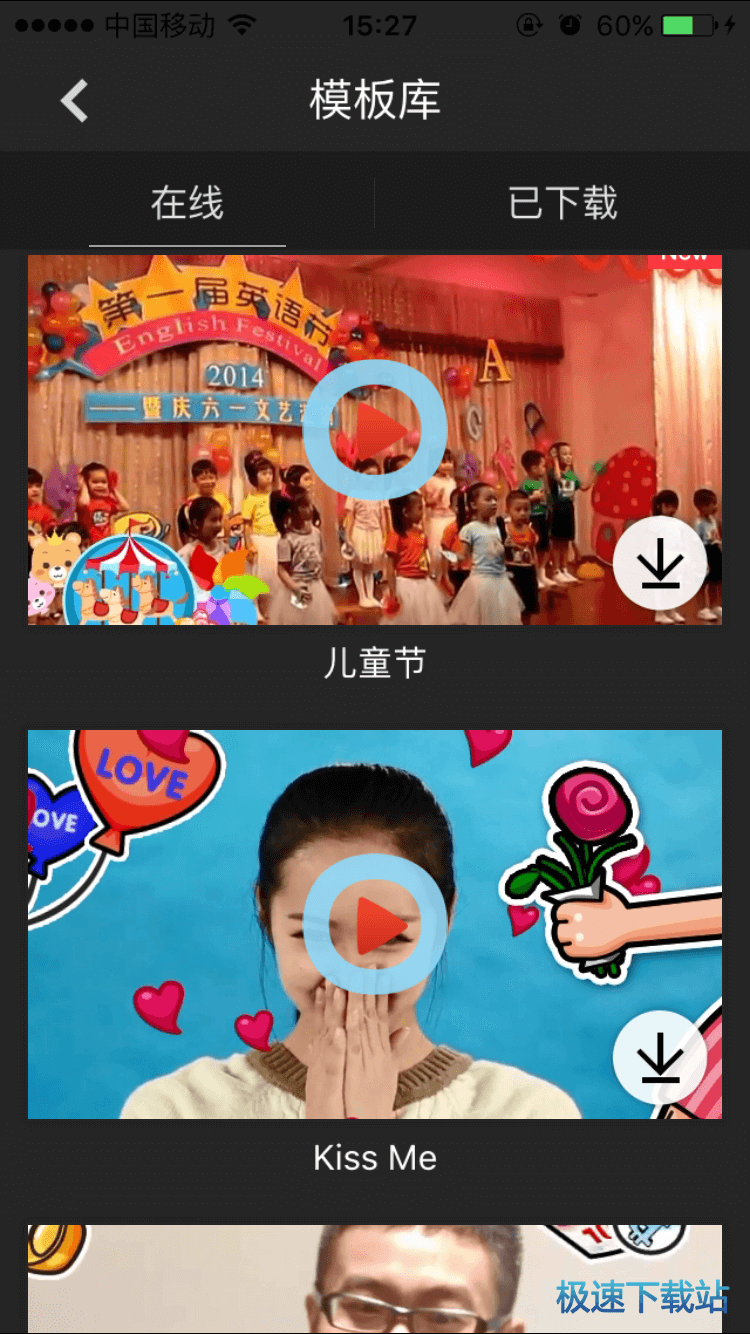Play the 儿童节 template preview
Image resolution: width=750 pixels, height=1334 pixels.
tap(375, 430)
